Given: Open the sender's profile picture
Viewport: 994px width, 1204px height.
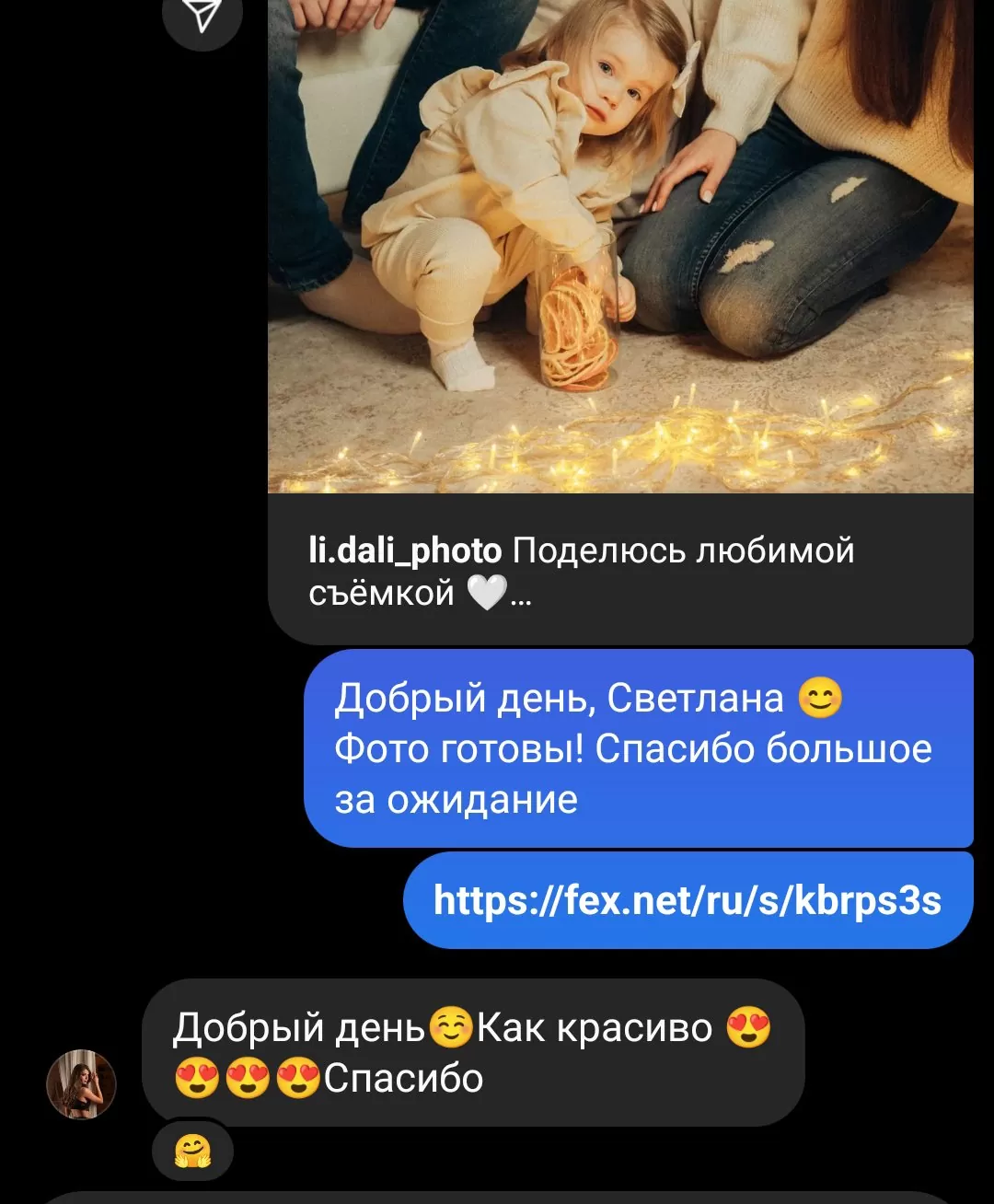Looking at the screenshot, I should 81,1084.
